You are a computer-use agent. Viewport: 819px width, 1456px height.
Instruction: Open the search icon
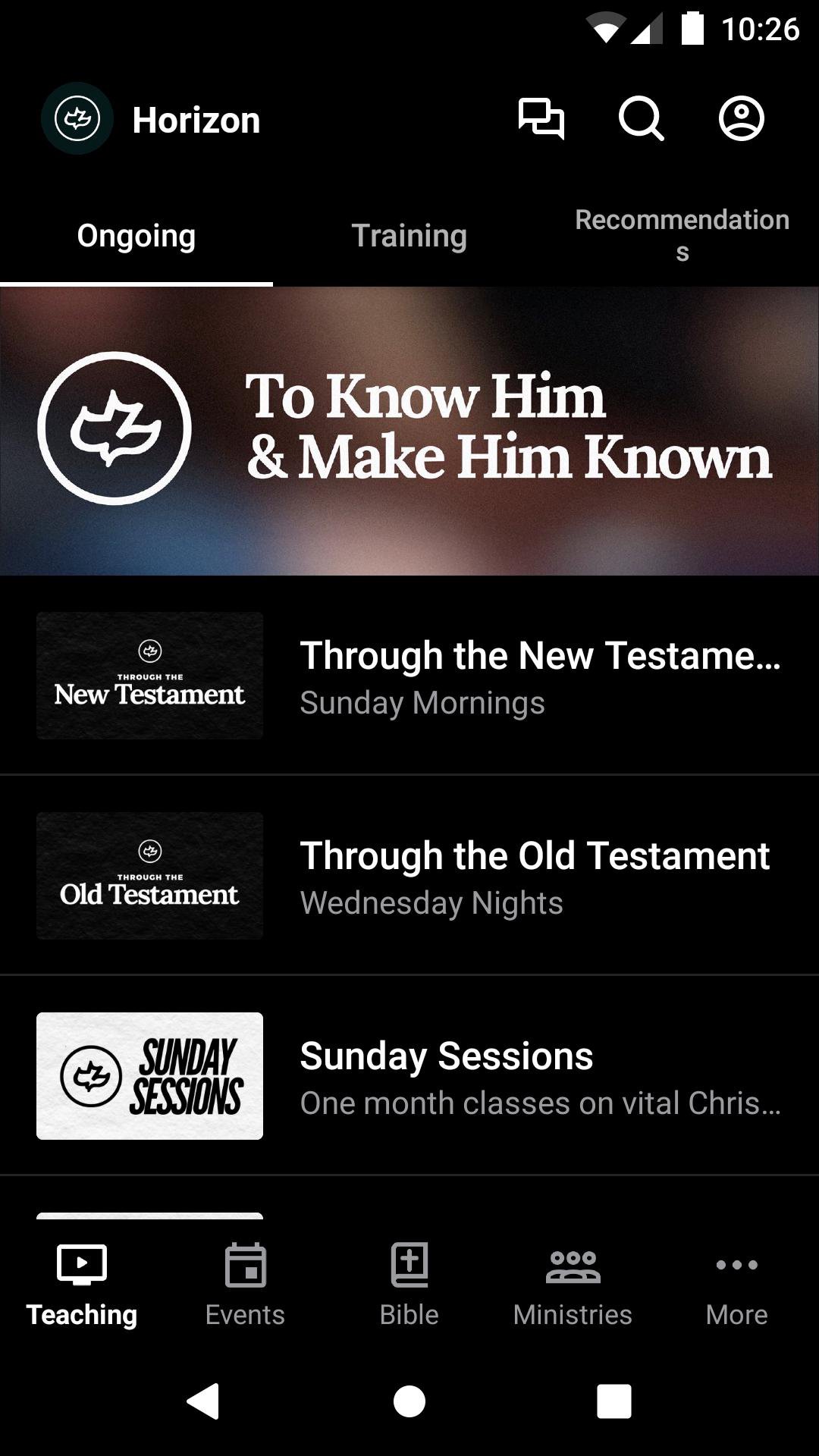point(641,119)
